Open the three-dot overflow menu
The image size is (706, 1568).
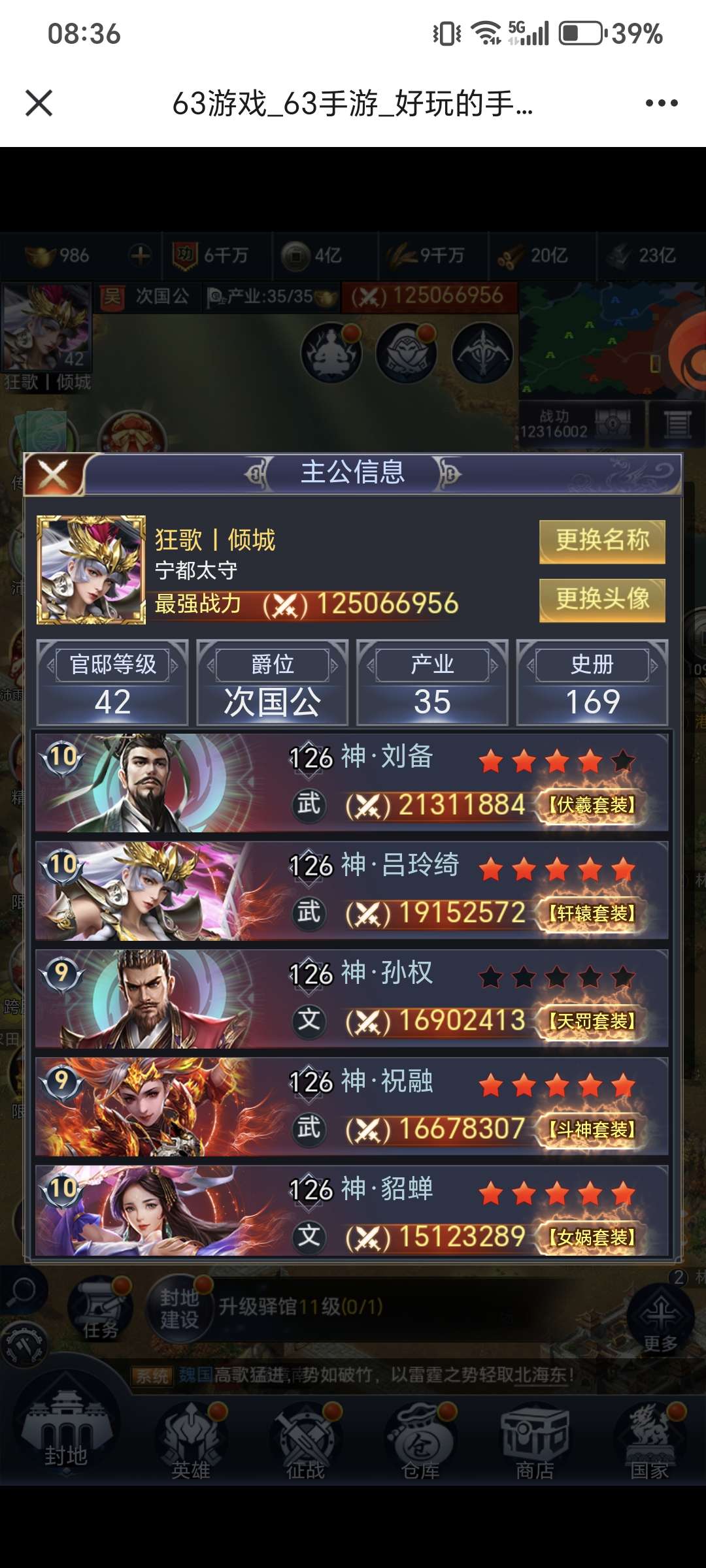[x=662, y=103]
